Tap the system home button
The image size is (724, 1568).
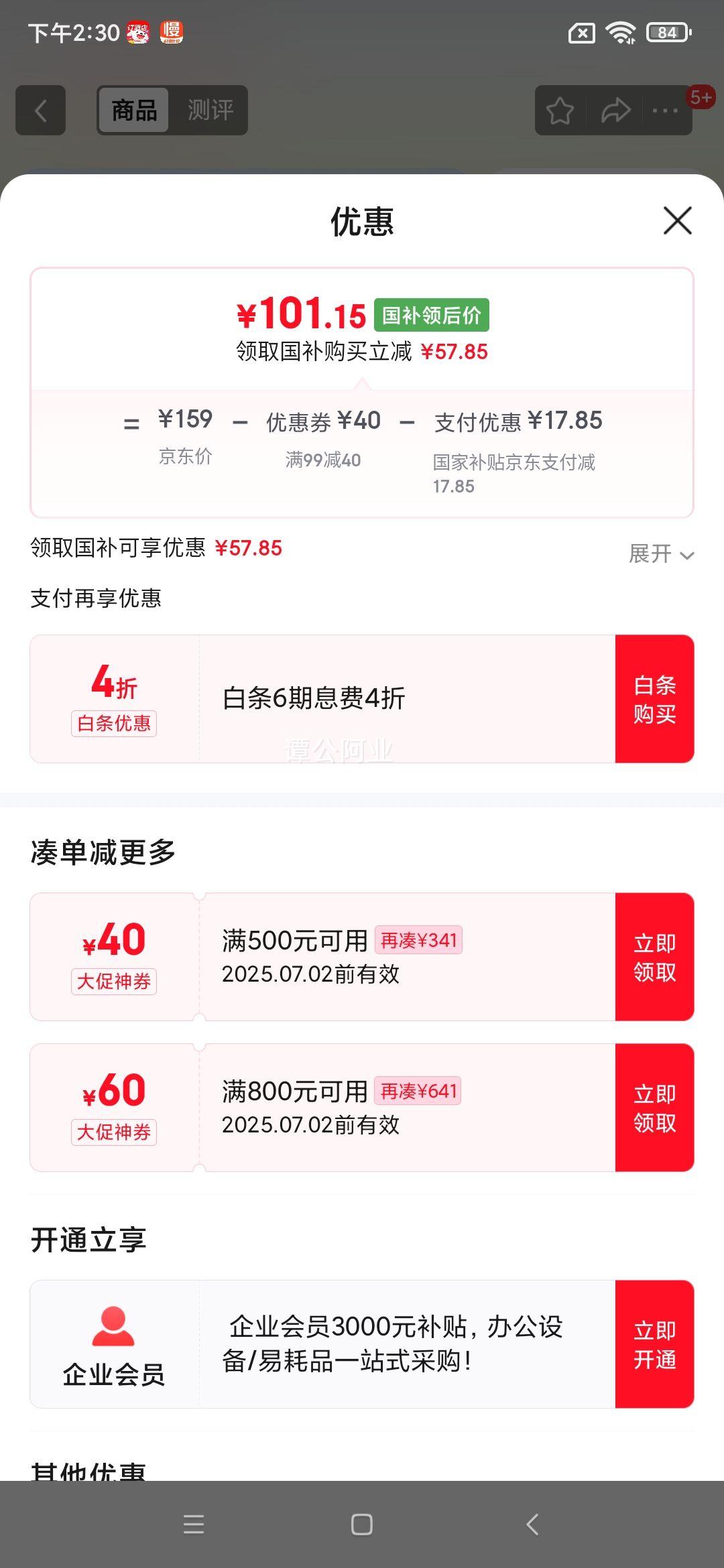[x=362, y=1524]
